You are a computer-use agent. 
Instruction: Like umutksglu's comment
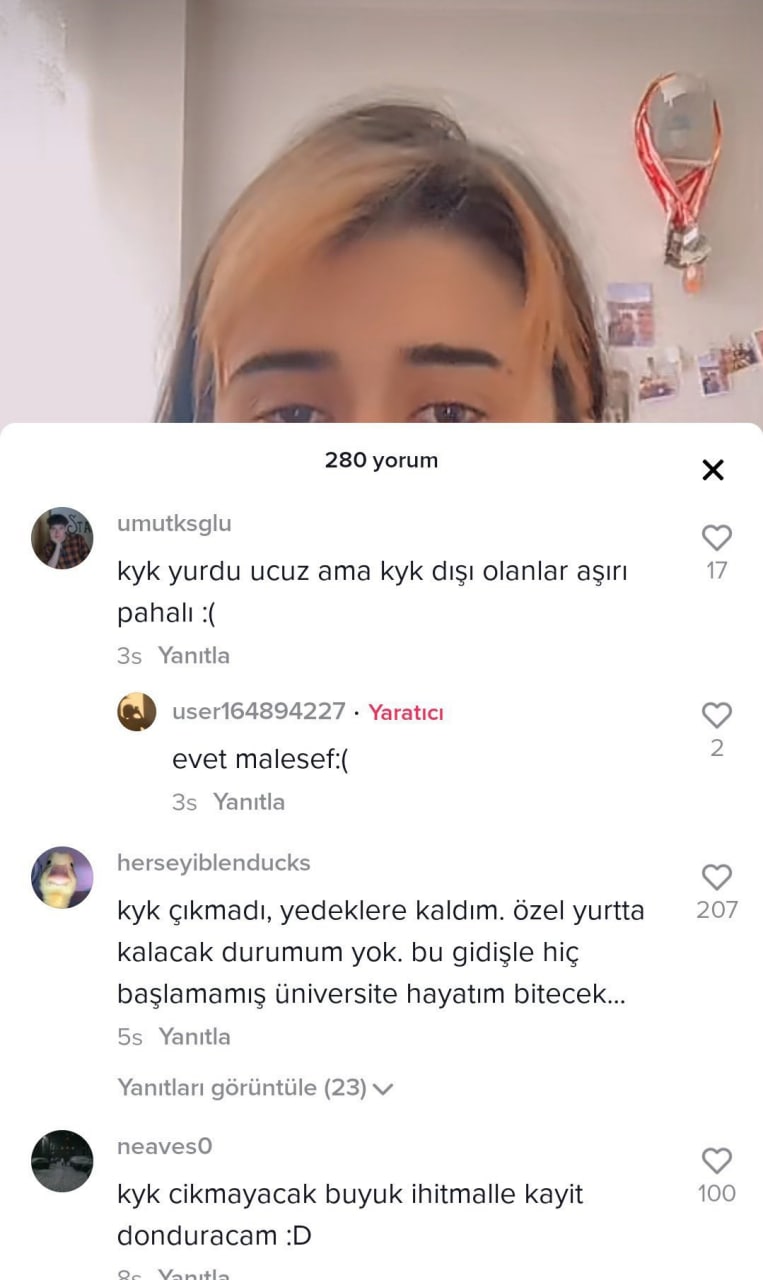pos(716,538)
